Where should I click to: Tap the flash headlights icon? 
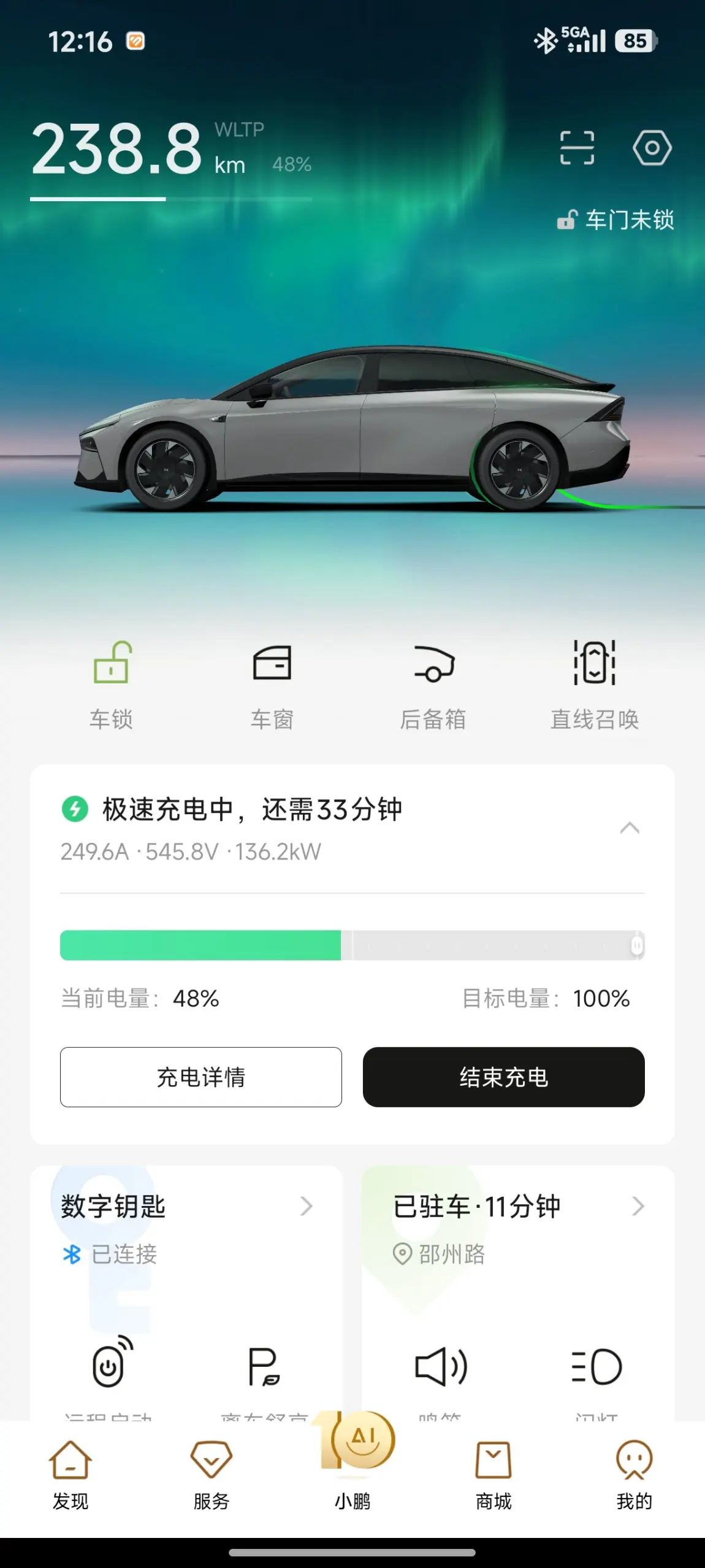(596, 1366)
